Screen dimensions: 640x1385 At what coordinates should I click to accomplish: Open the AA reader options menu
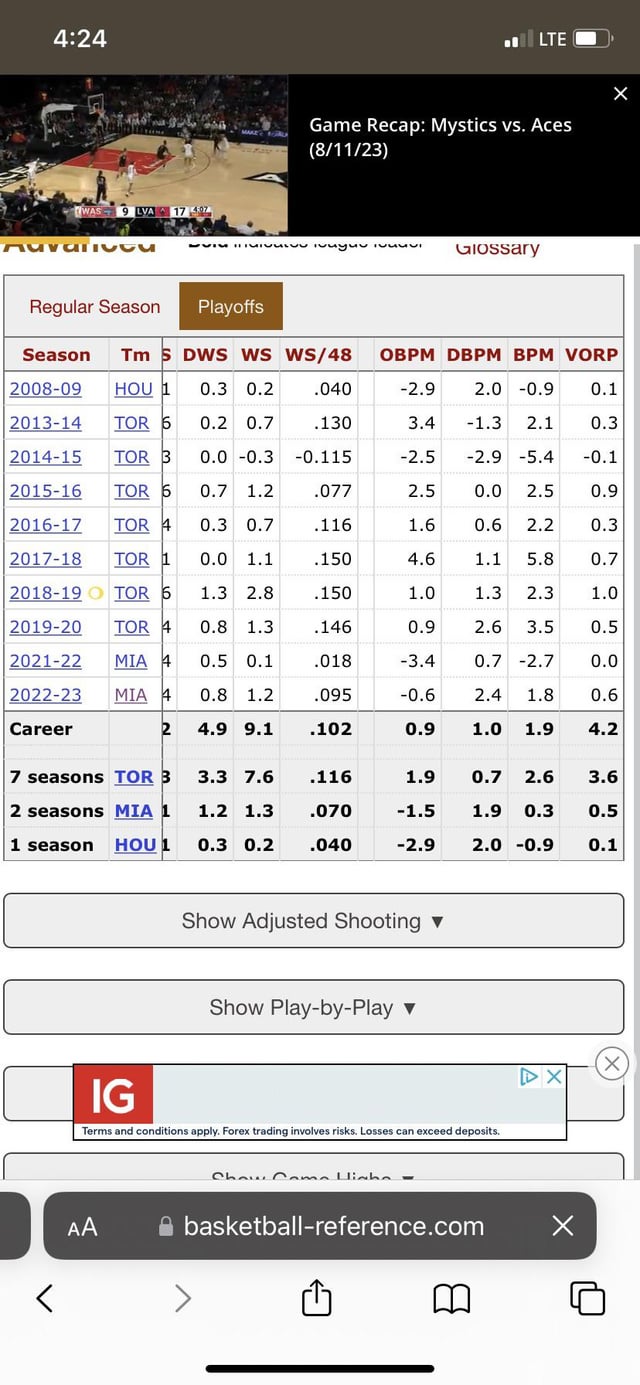click(x=82, y=1227)
